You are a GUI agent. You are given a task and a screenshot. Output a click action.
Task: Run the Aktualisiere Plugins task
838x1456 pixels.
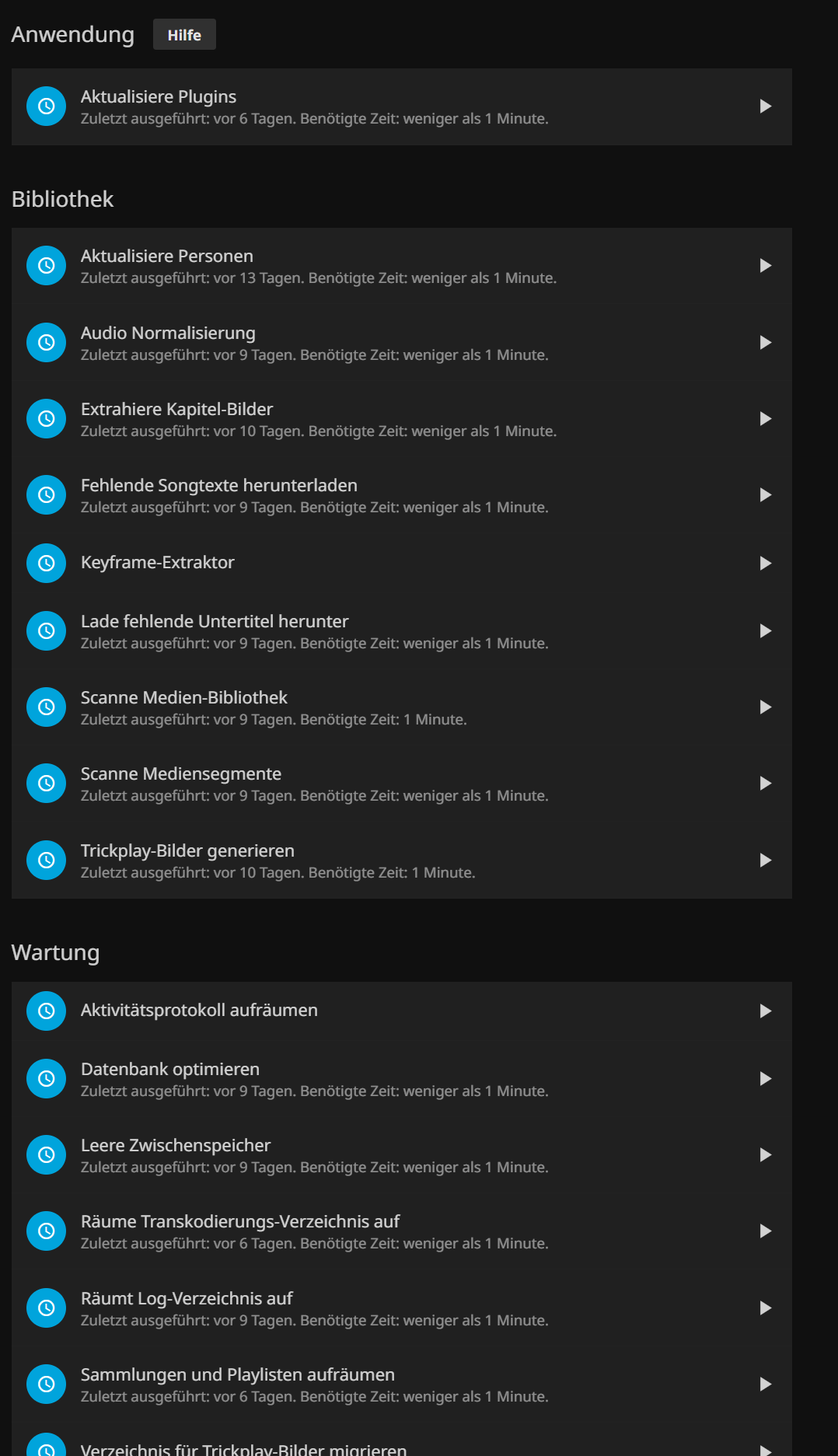765,106
